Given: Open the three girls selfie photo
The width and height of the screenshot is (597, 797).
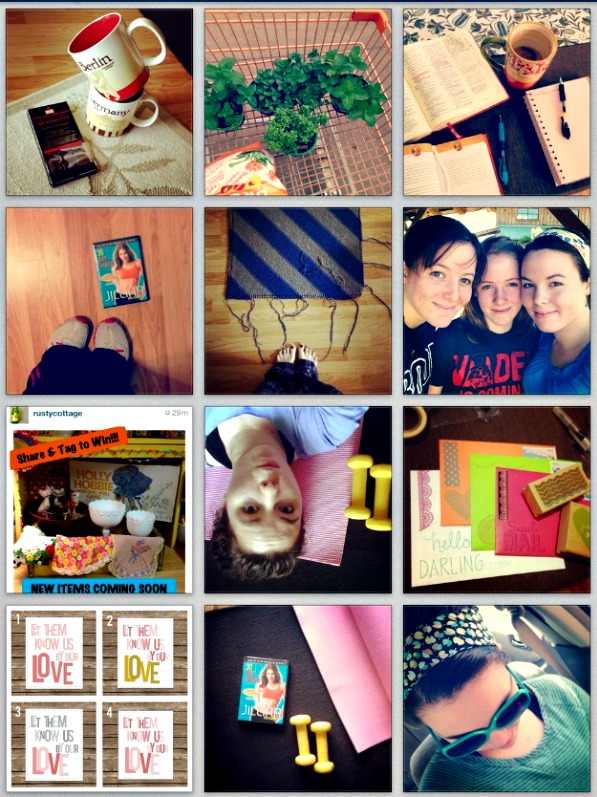Looking at the screenshot, I should (497, 301).
